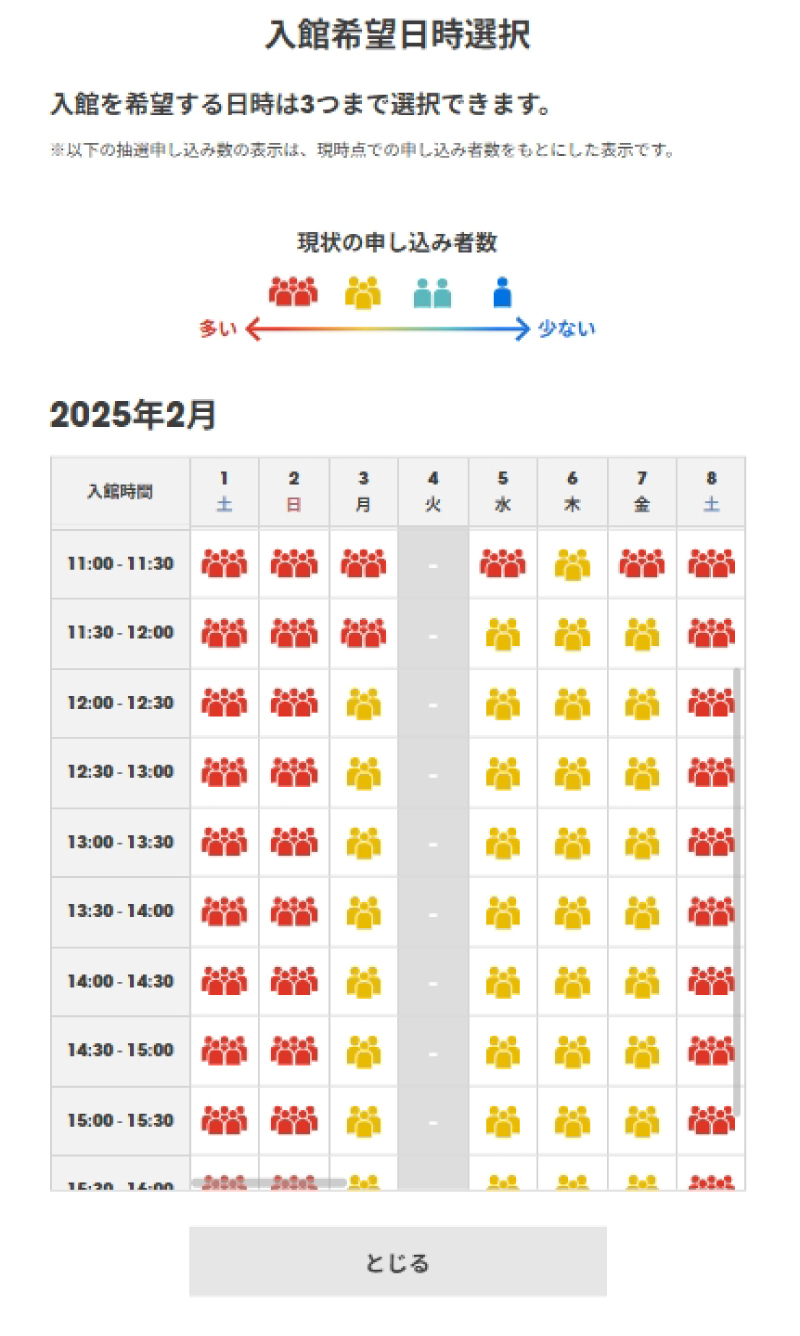Screen dimensions: 800x1336
Task: Pick 11:30 - 12:00 on Sunday the 2nd
Action: click(x=294, y=633)
